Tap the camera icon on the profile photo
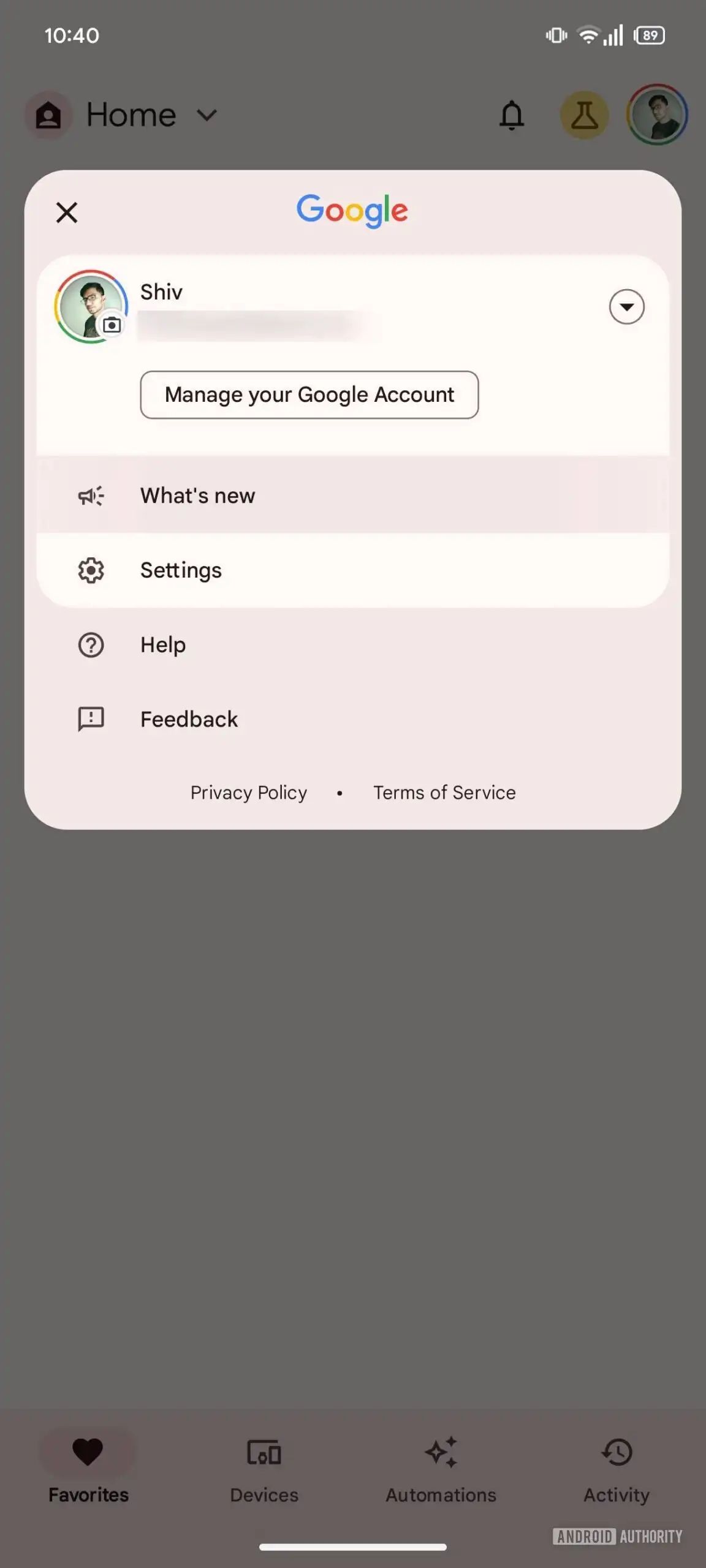706x1568 pixels. (112, 325)
